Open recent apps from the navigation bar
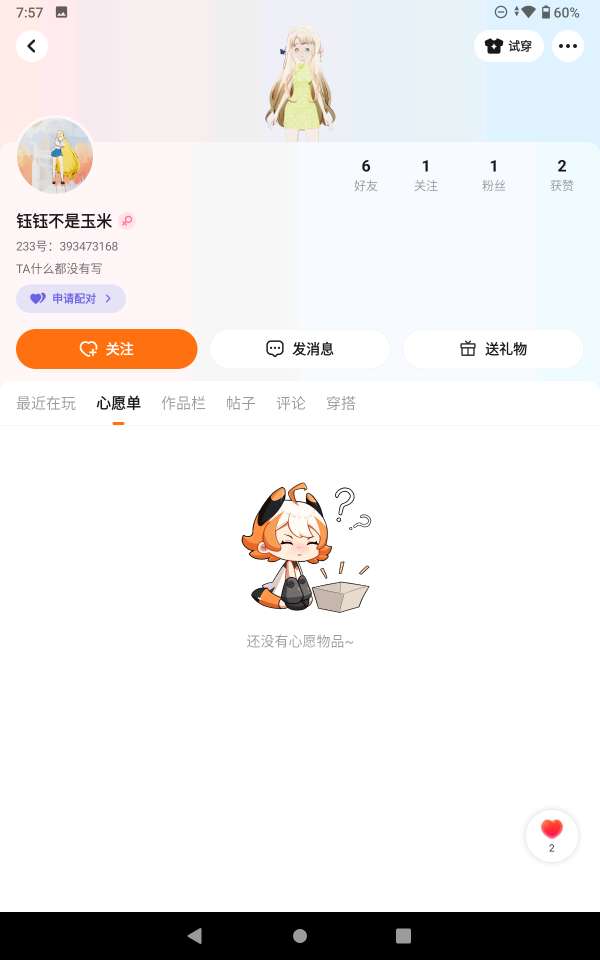The image size is (600, 960). point(403,936)
